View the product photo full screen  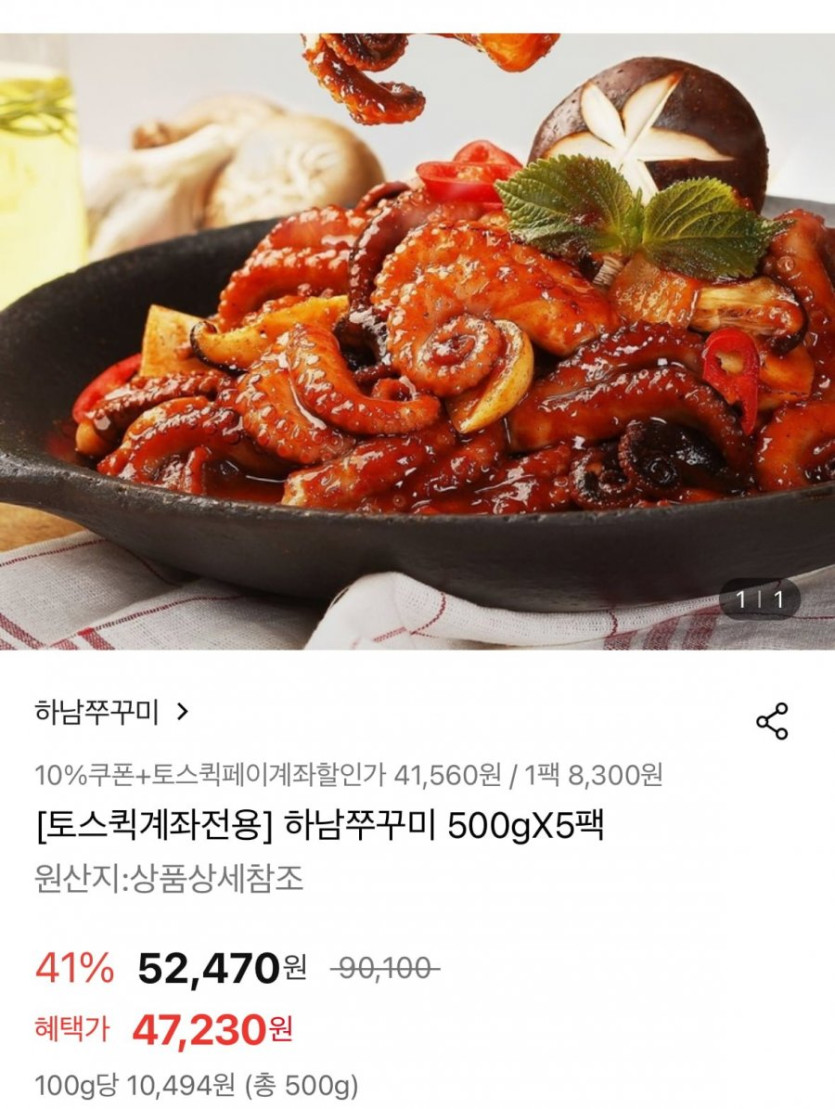click(x=417, y=340)
